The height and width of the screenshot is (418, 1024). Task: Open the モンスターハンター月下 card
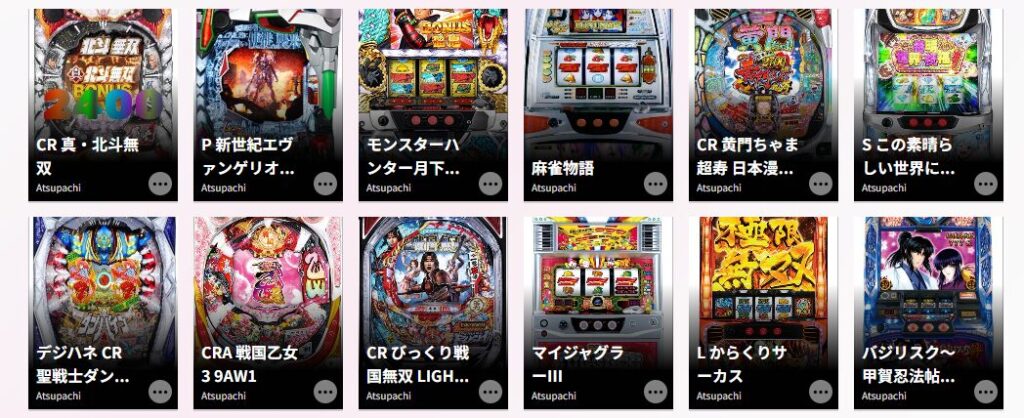coord(433,80)
